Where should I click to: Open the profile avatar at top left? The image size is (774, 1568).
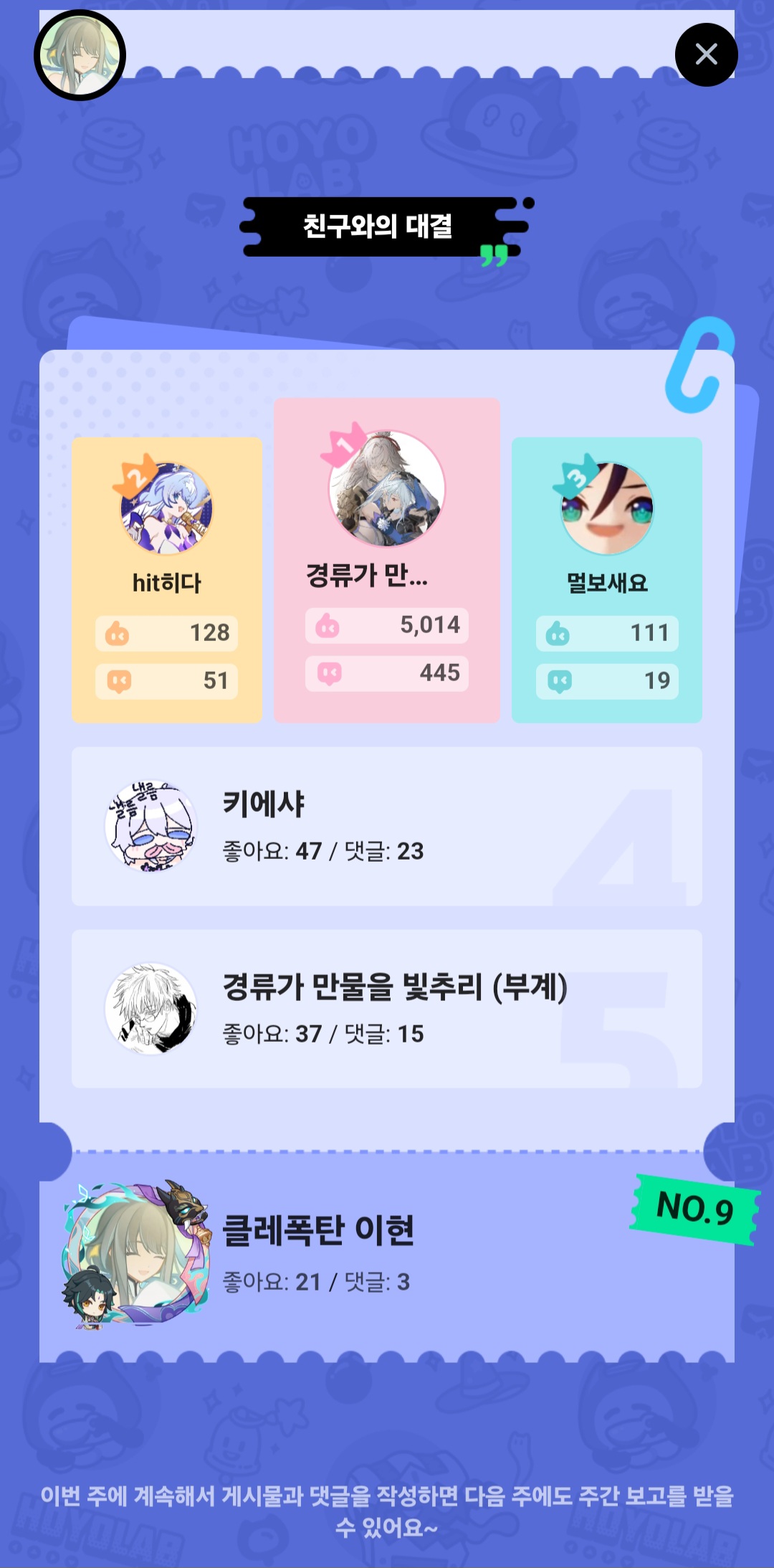point(80,55)
